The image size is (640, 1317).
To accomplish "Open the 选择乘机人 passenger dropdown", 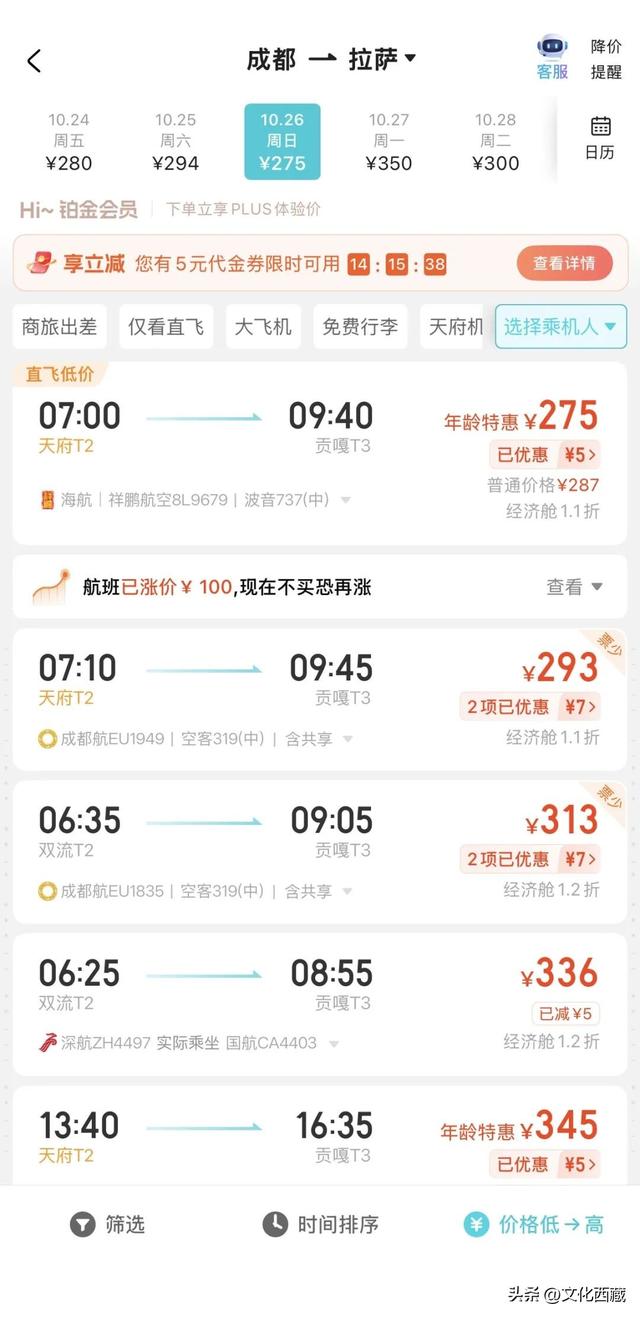I will pos(560,327).
